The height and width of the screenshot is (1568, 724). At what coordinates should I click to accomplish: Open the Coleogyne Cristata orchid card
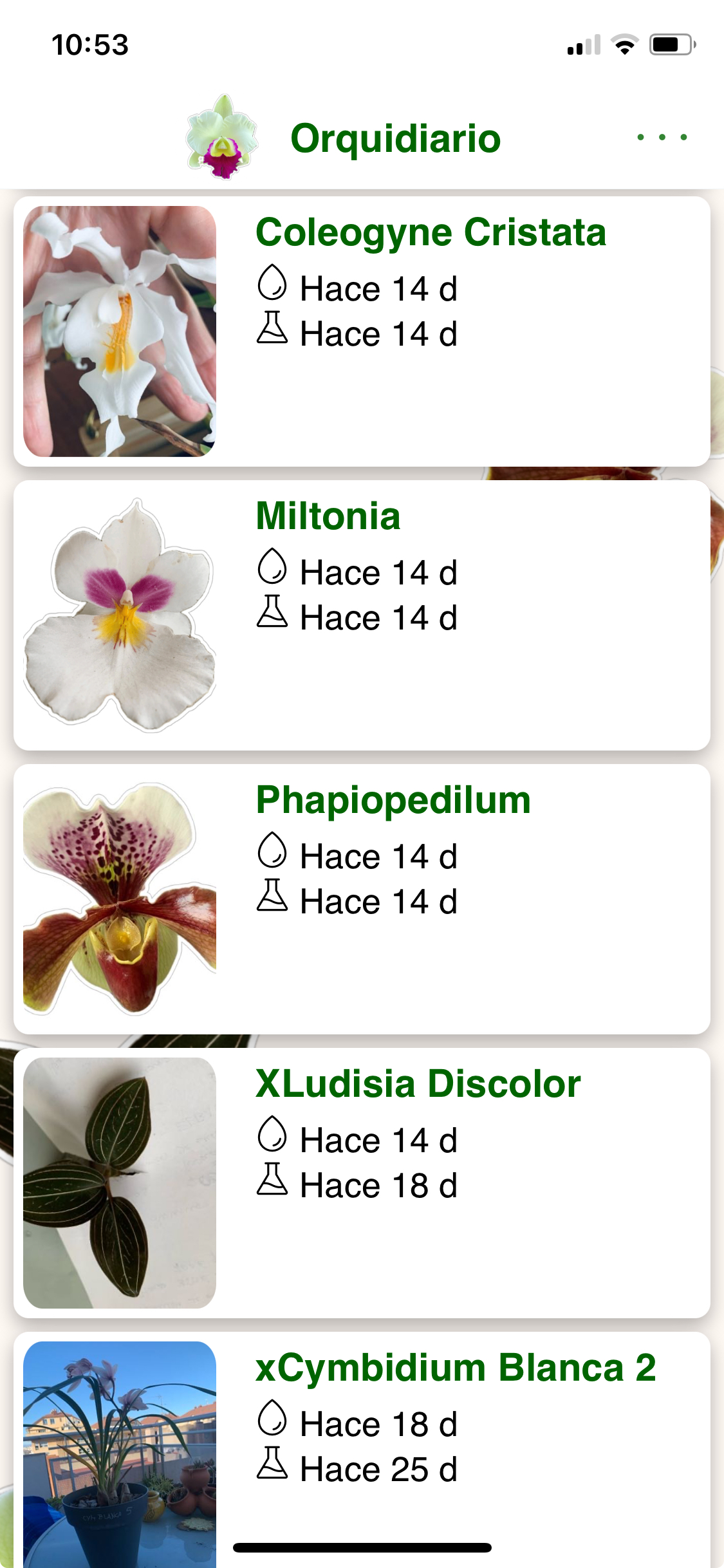click(362, 331)
